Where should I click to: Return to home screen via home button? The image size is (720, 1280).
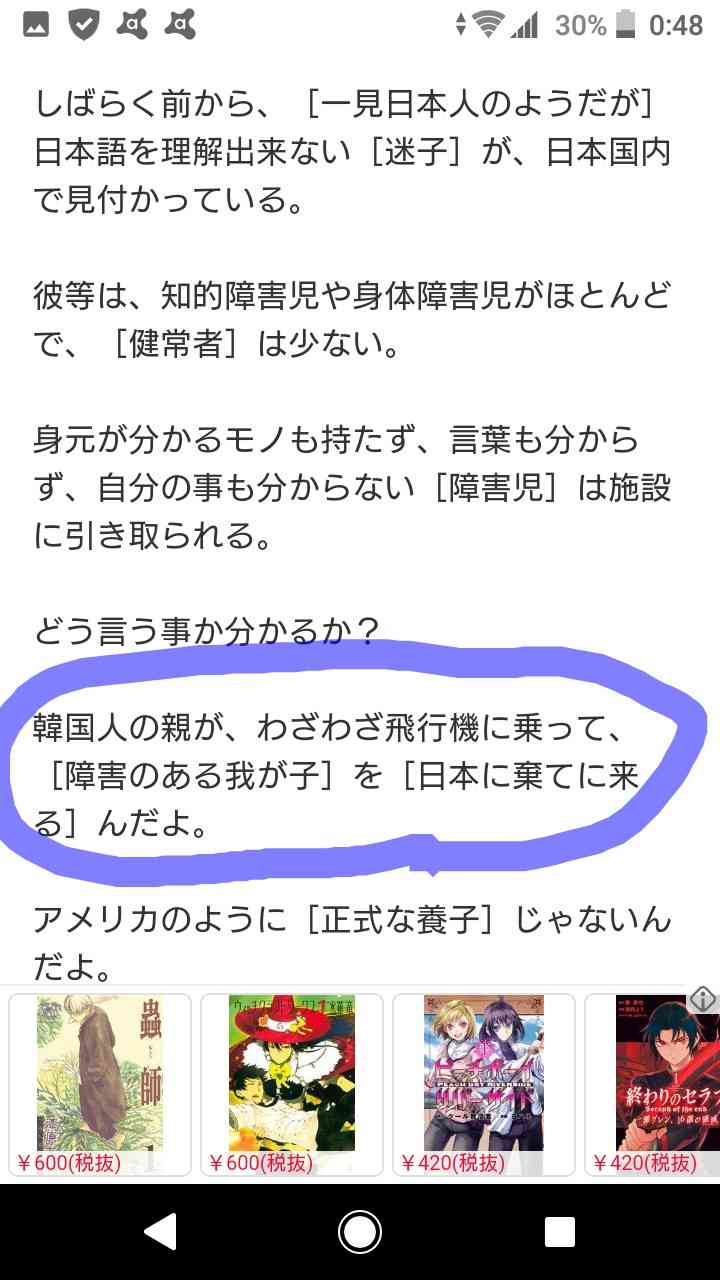360,1232
